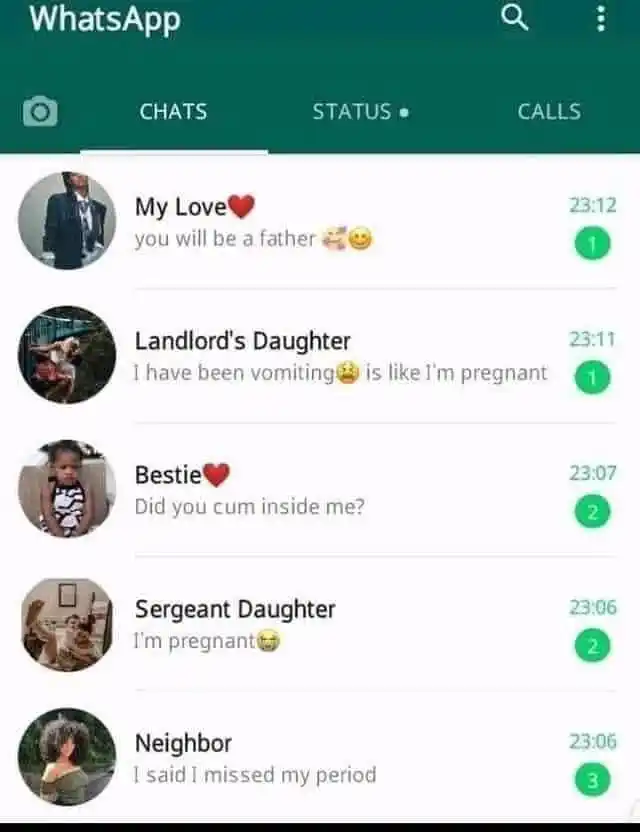View Bestie's profile picture
640x832 pixels.
click(67, 489)
